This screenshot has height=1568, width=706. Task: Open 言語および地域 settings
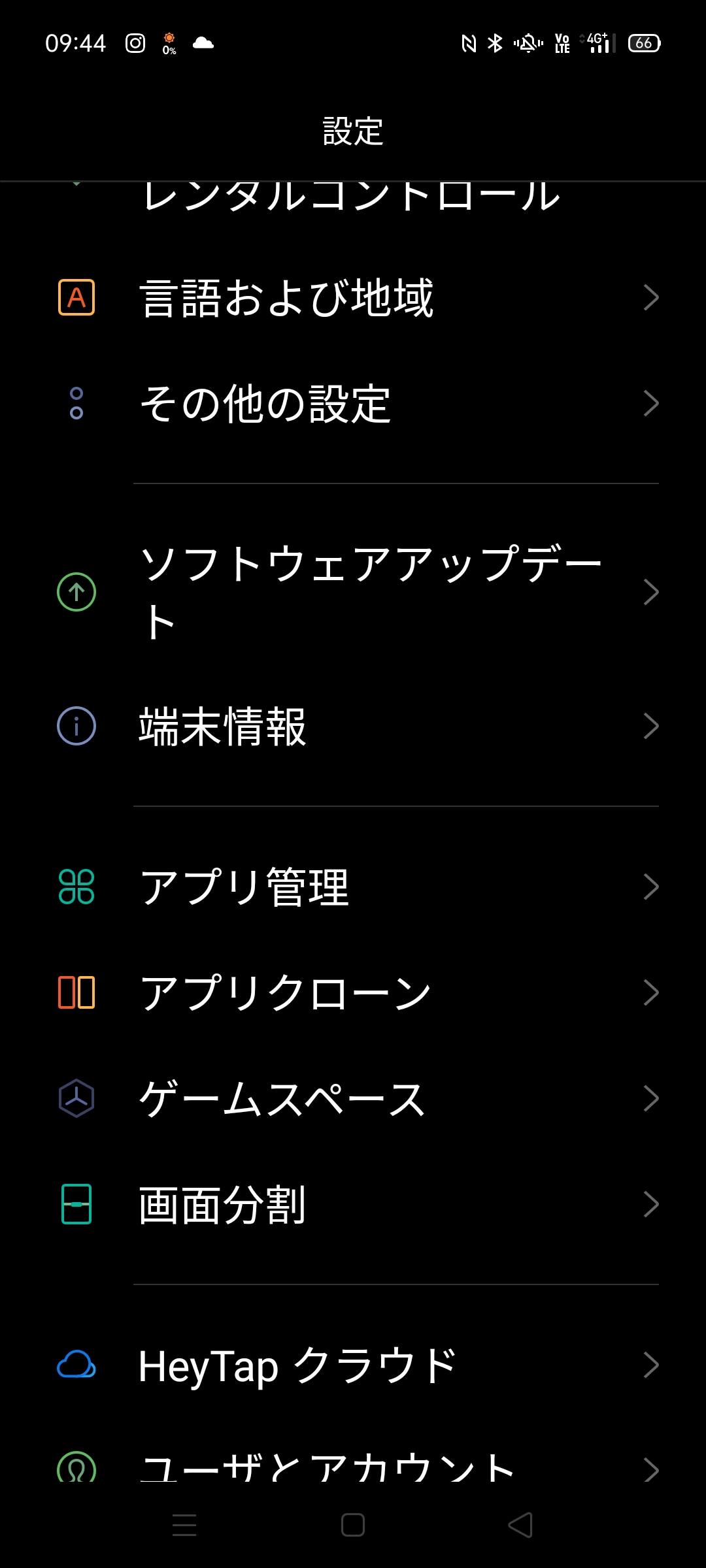pyautogui.click(x=353, y=298)
